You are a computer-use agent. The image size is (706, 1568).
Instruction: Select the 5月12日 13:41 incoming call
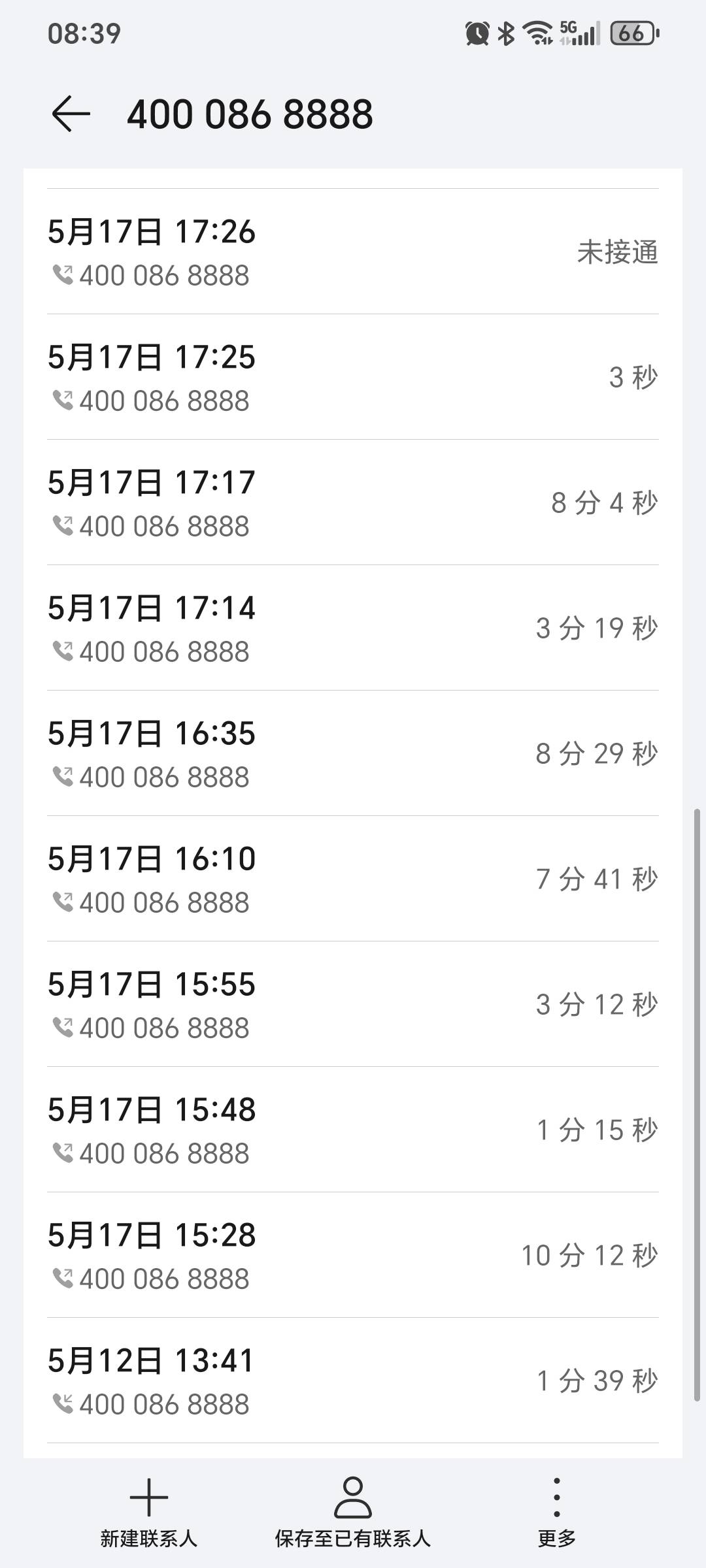(x=353, y=1380)
